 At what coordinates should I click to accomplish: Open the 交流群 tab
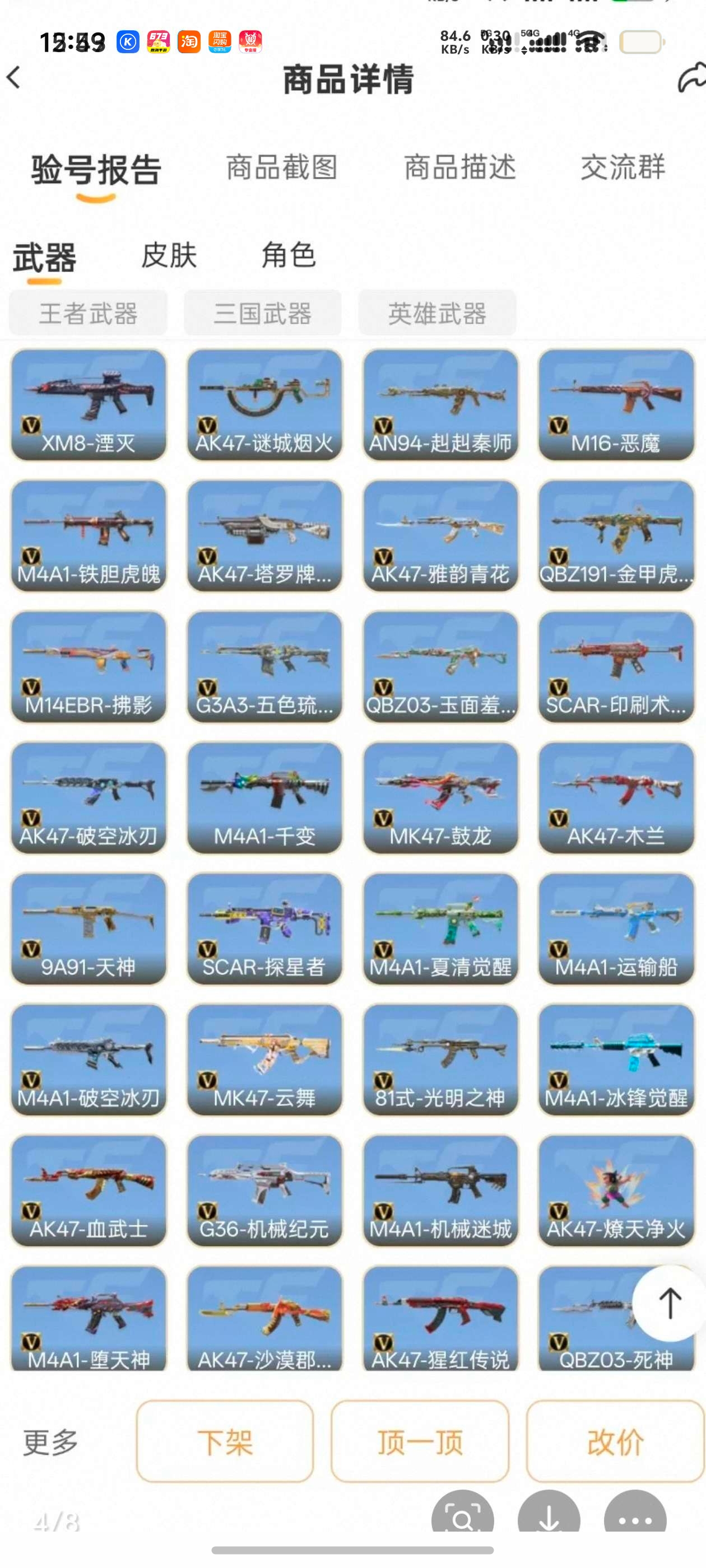coord(623,167)
